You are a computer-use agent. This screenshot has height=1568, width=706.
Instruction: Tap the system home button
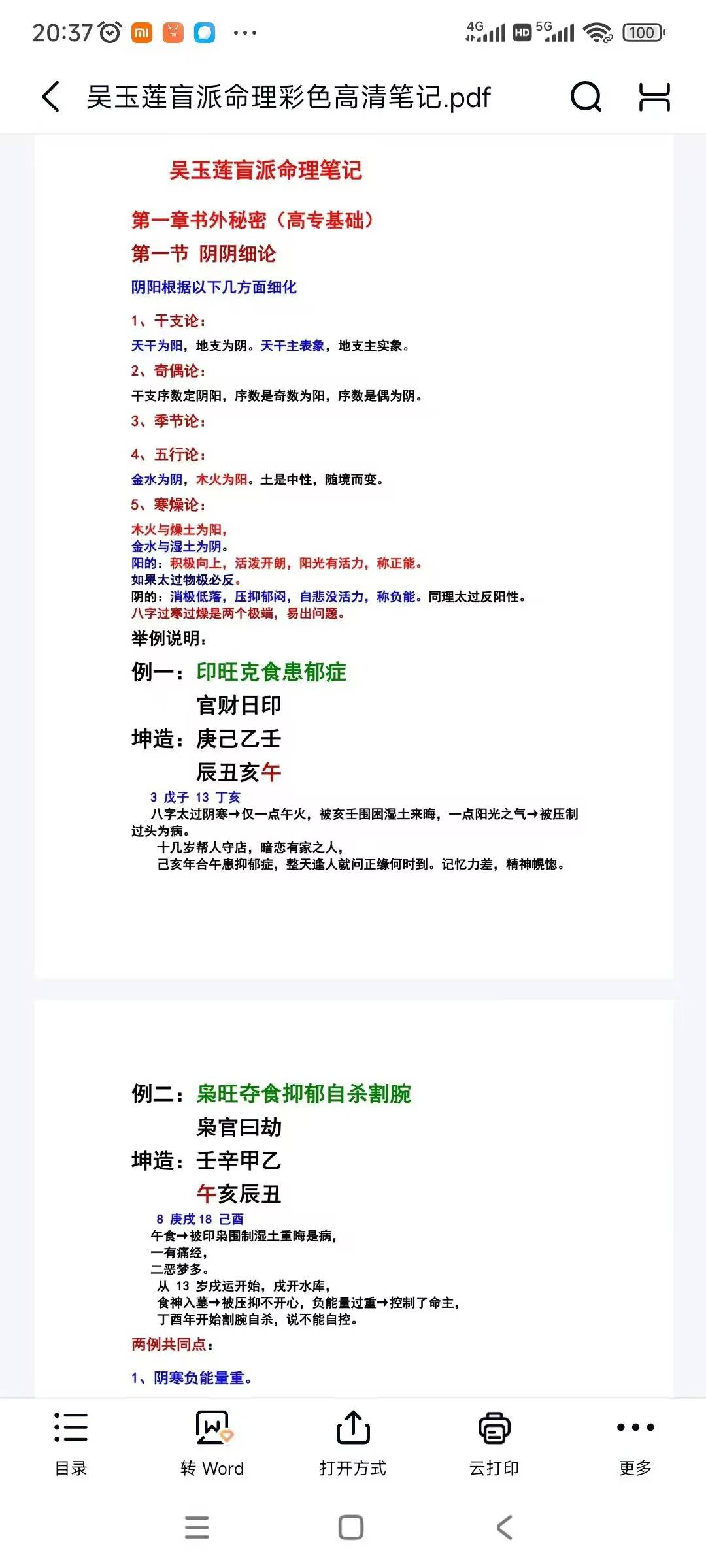[x=351, y=1527]
